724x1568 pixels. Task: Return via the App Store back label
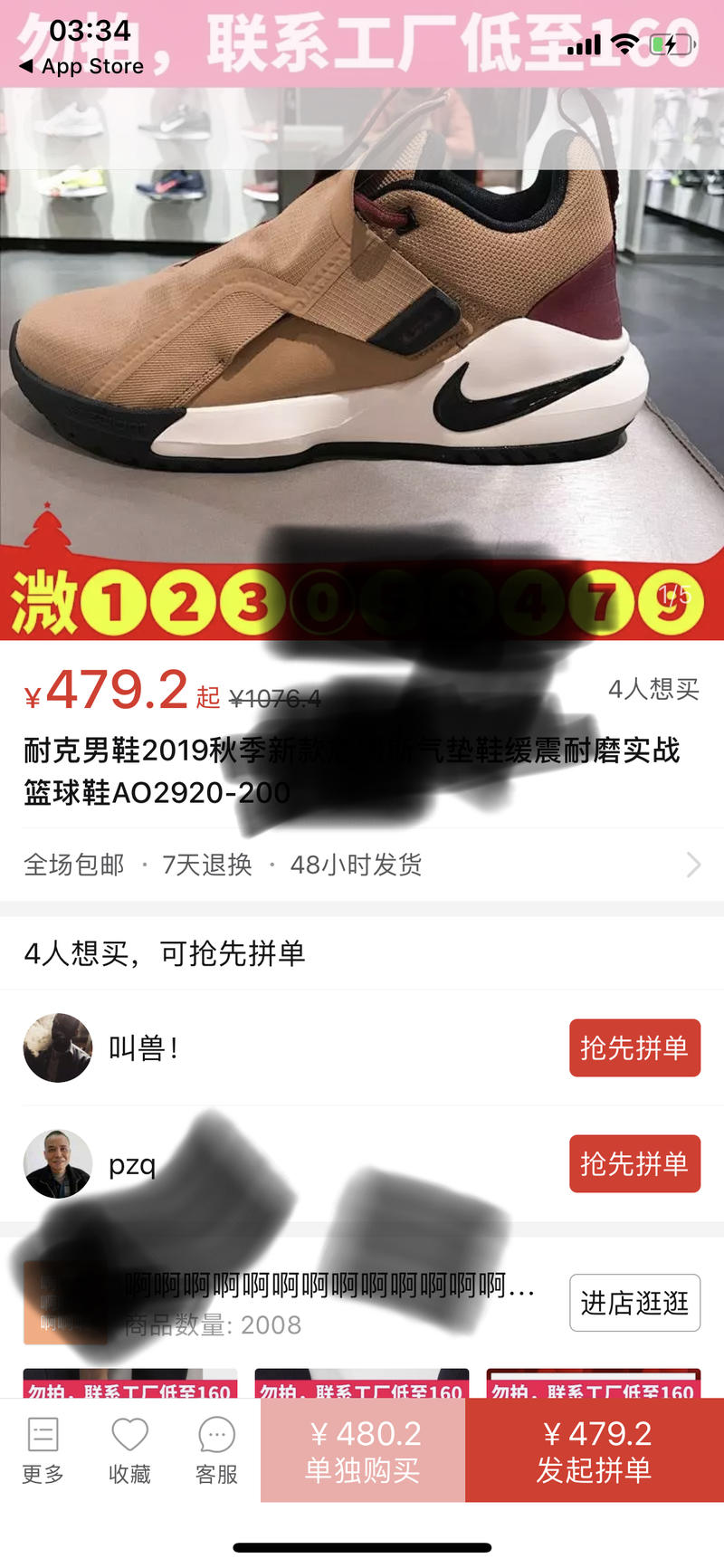coord(80,65)
